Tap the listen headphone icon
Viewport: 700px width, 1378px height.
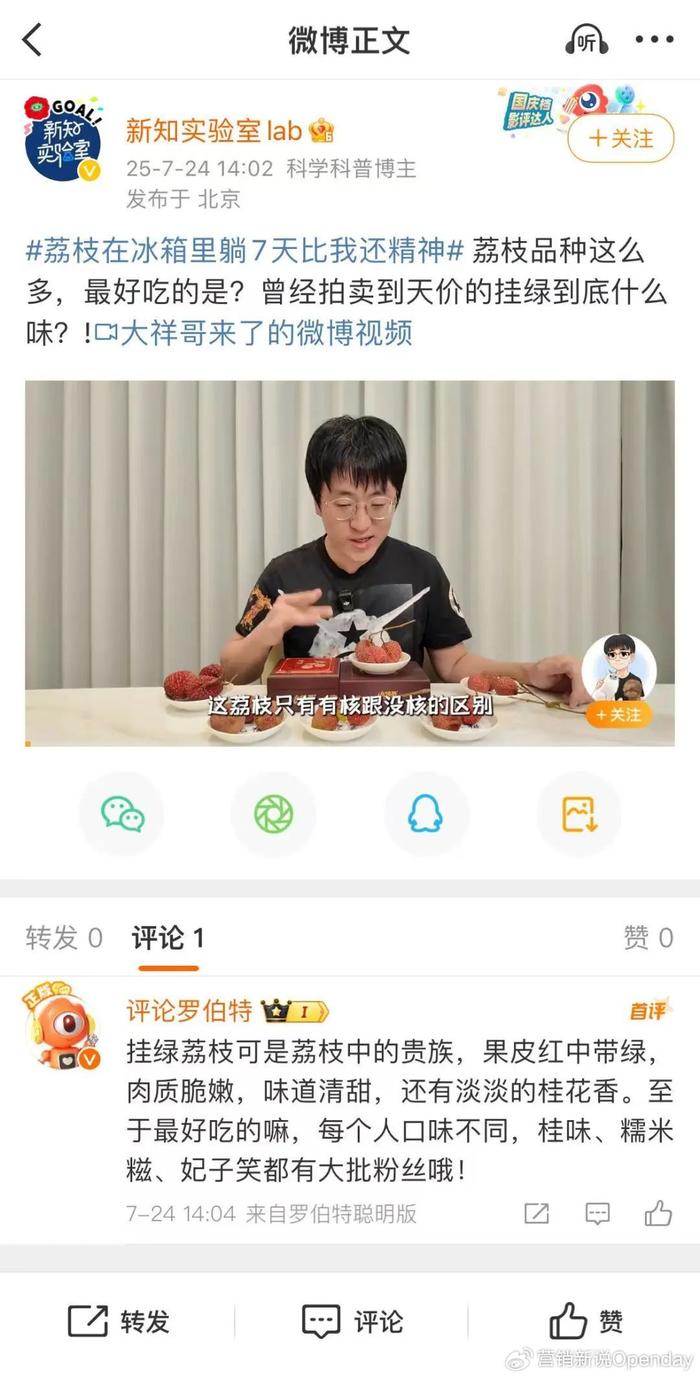[x=587, y=41]
